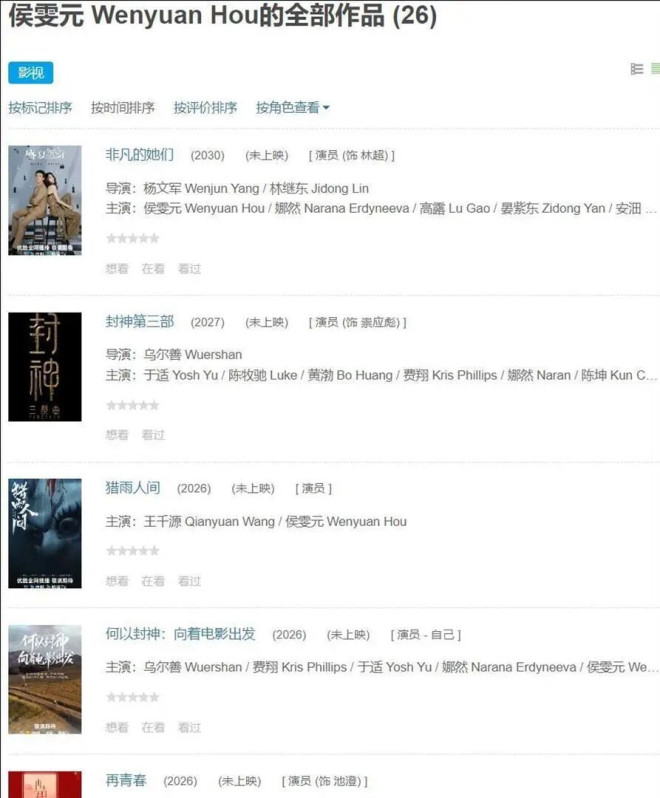Viewport: 660px width, 798px height.
Task: Select the 影视 filter chip
Action: point(30,72)
